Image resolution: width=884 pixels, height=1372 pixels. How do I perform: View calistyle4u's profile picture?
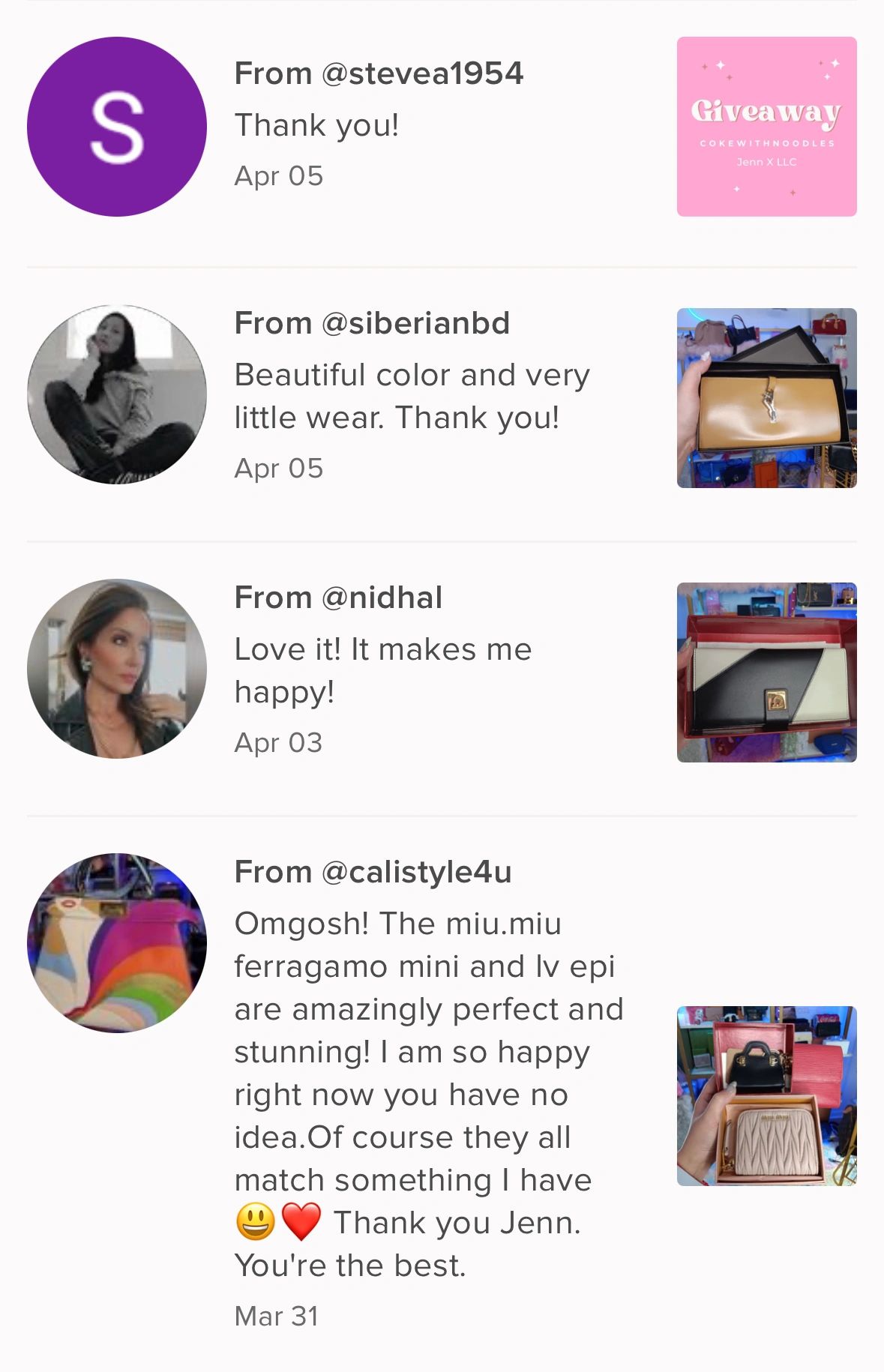click(x=117, y=943)
